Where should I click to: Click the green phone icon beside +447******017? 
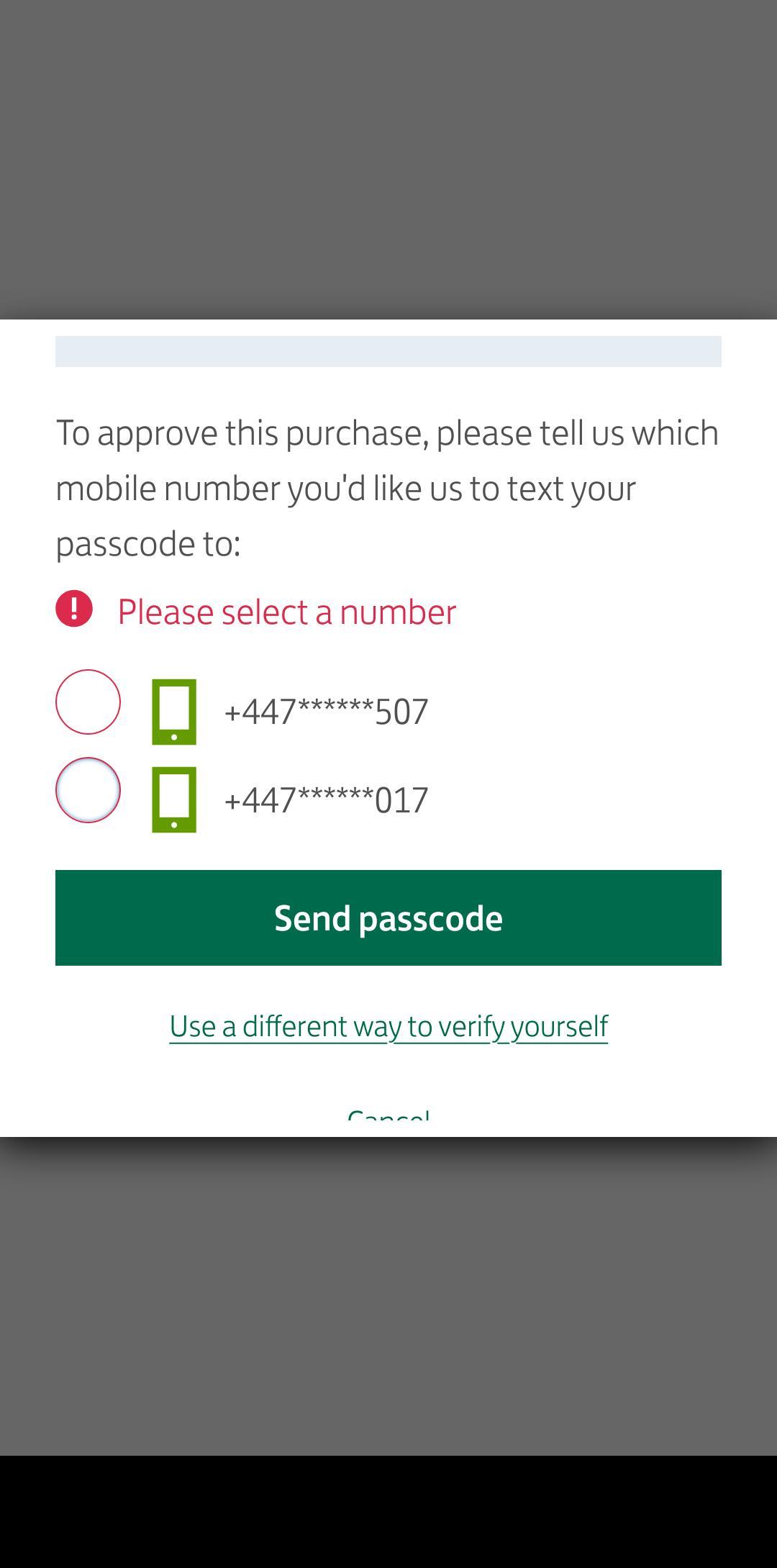point(173,799)
